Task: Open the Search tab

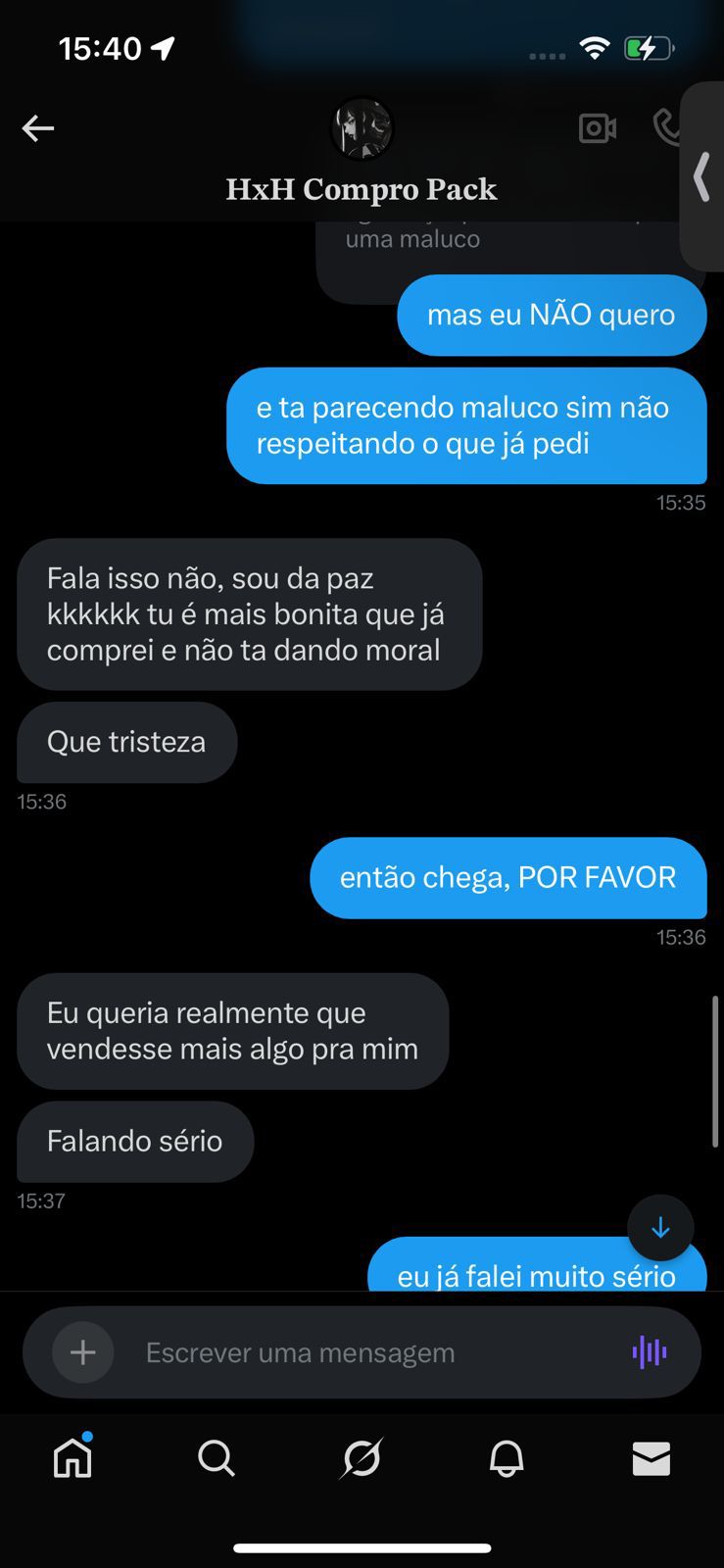Action: coord(217,1458)
